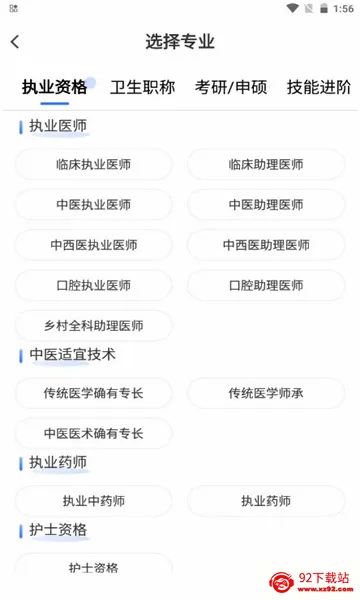The width and height of the screenshot is (360, 600).
Task: Pick 中医助理医师
Action: point(266,205)
